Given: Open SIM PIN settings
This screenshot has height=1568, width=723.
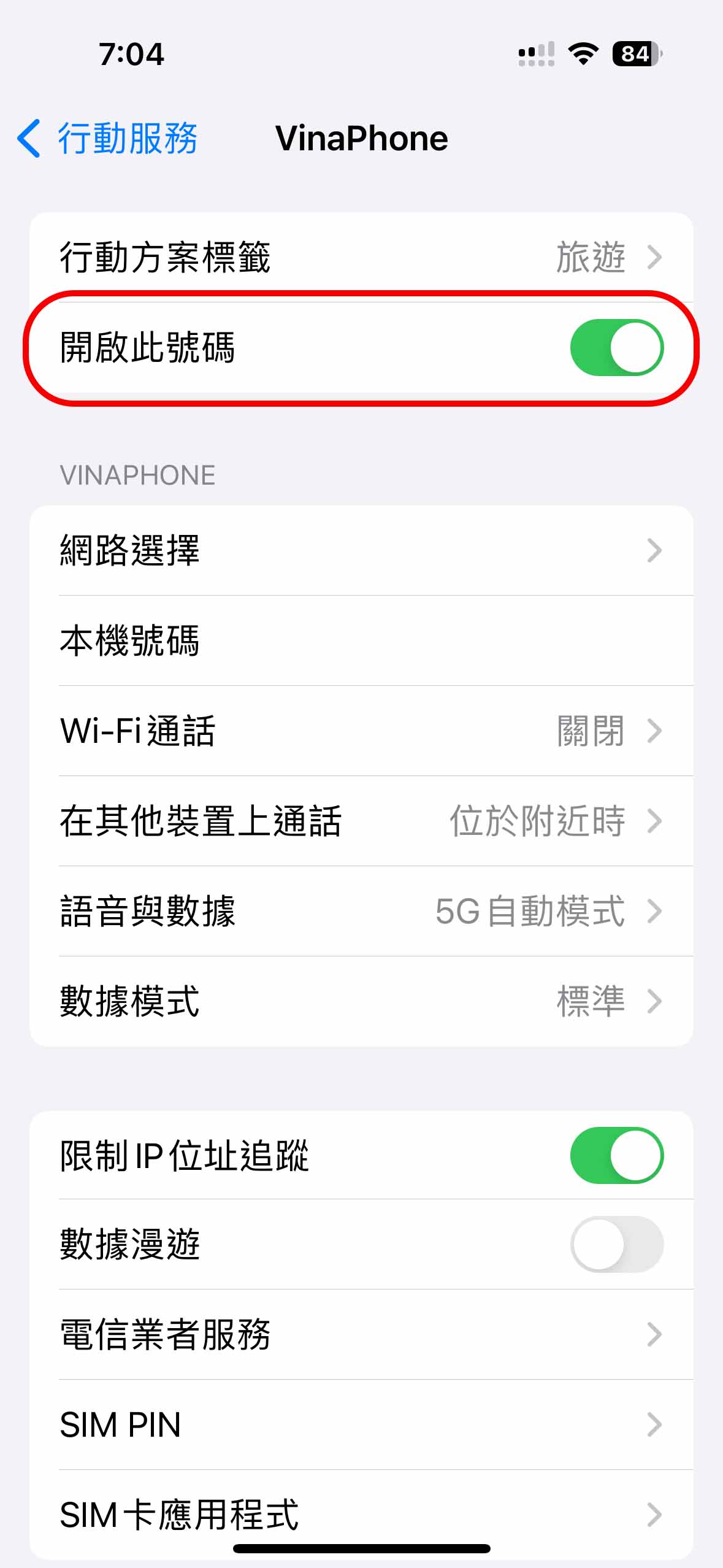Looking at the screenshot, I should click(361, 1424).
